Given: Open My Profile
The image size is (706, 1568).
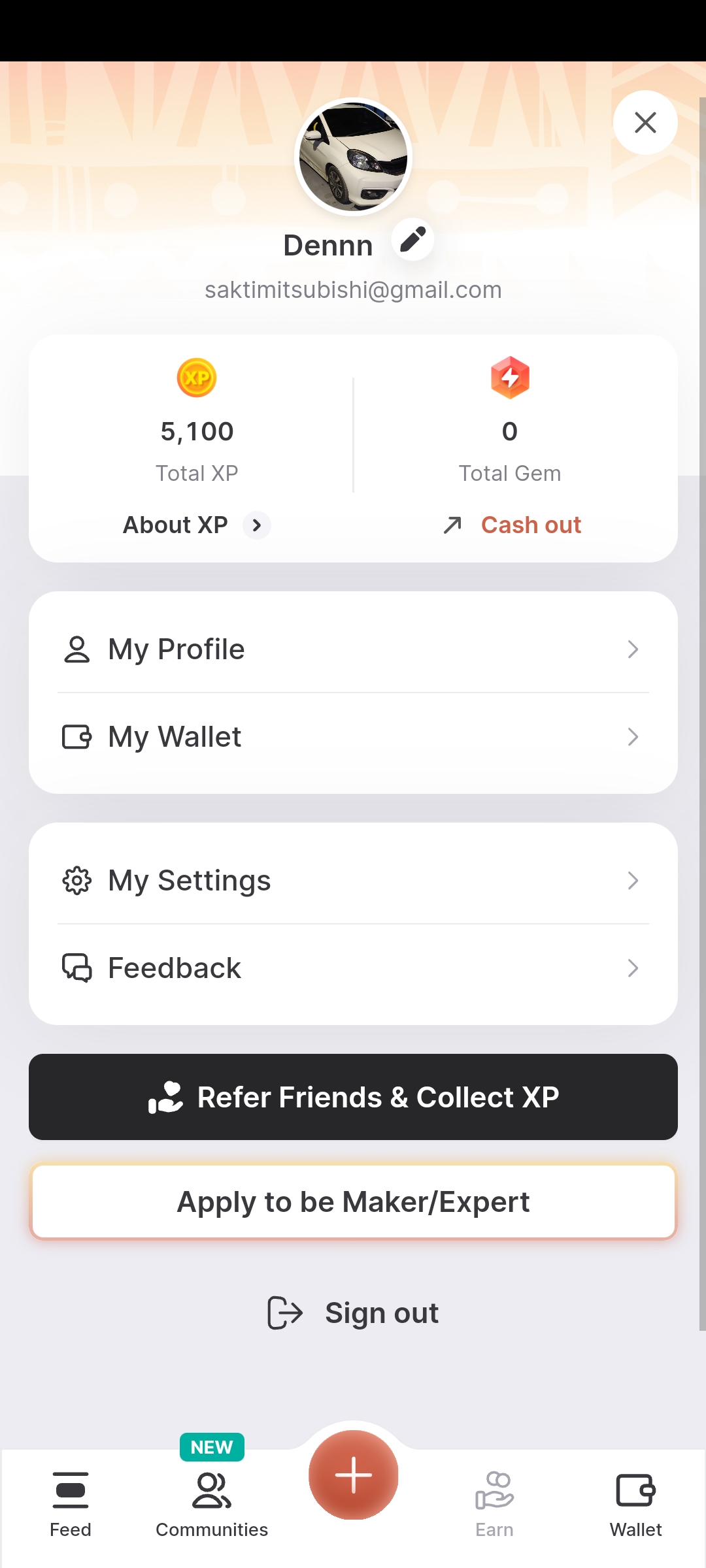Looking at the screenshot, I should point(353,649).
